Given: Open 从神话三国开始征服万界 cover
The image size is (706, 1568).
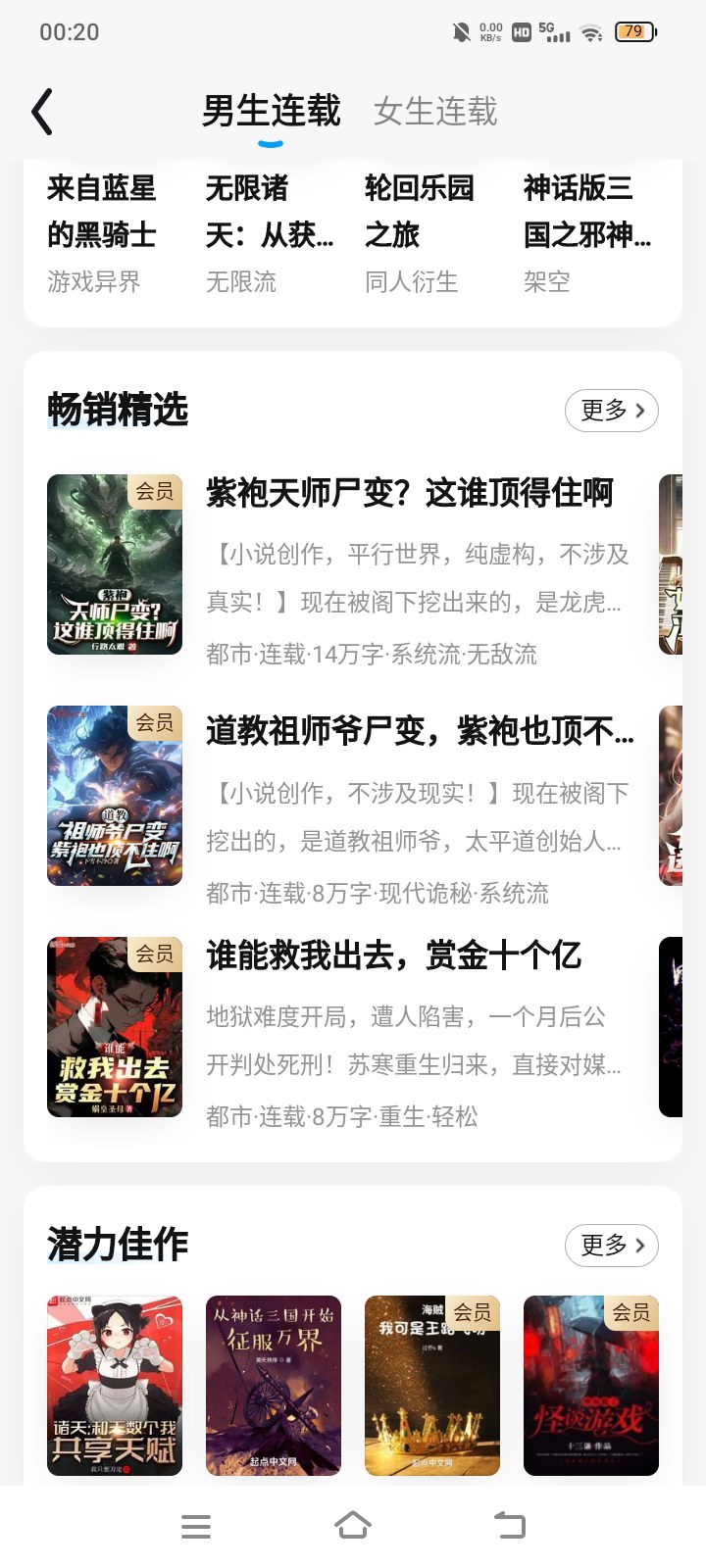Looking at the screenshot, I should pos(274,1385).
